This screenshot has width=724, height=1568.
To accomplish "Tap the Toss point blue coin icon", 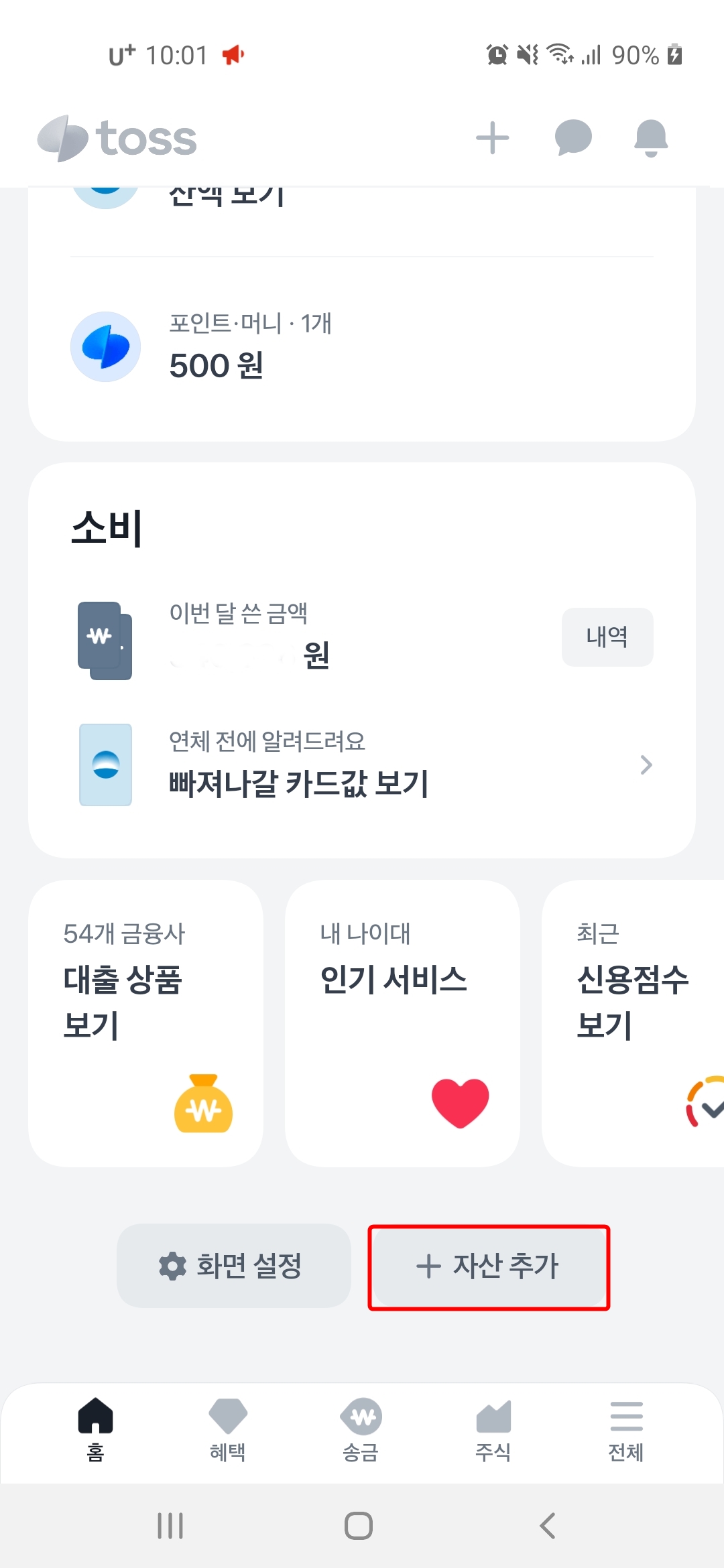I will [105, 347].
